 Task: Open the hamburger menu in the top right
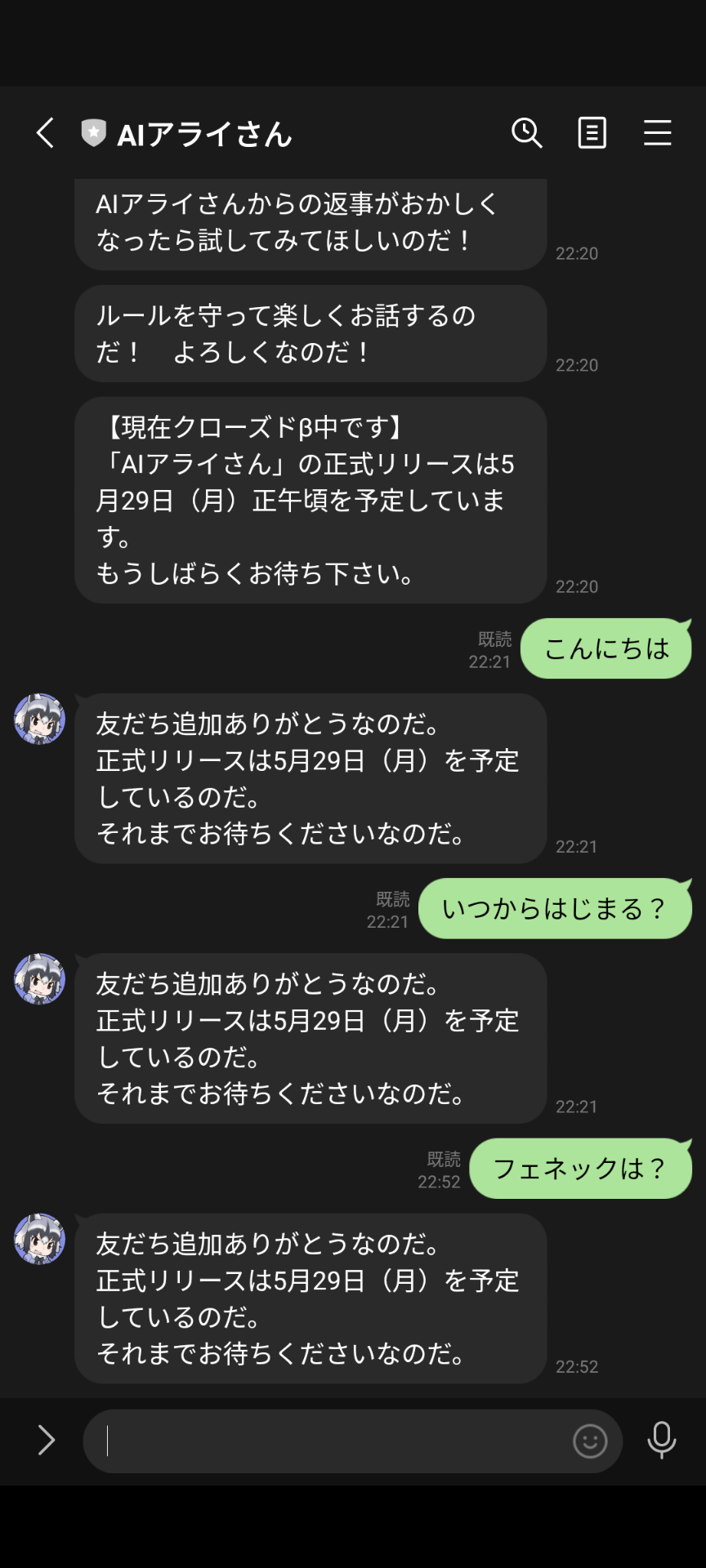(x=658, y=133)
